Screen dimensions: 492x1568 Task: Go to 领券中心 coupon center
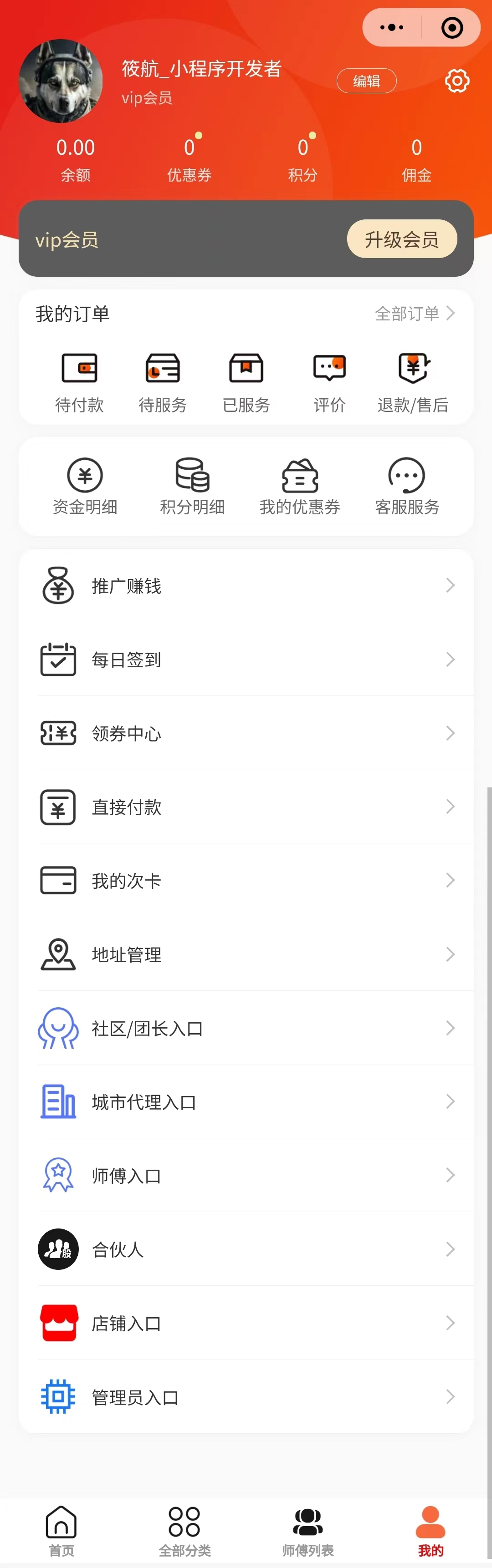[x=246, y=734]
